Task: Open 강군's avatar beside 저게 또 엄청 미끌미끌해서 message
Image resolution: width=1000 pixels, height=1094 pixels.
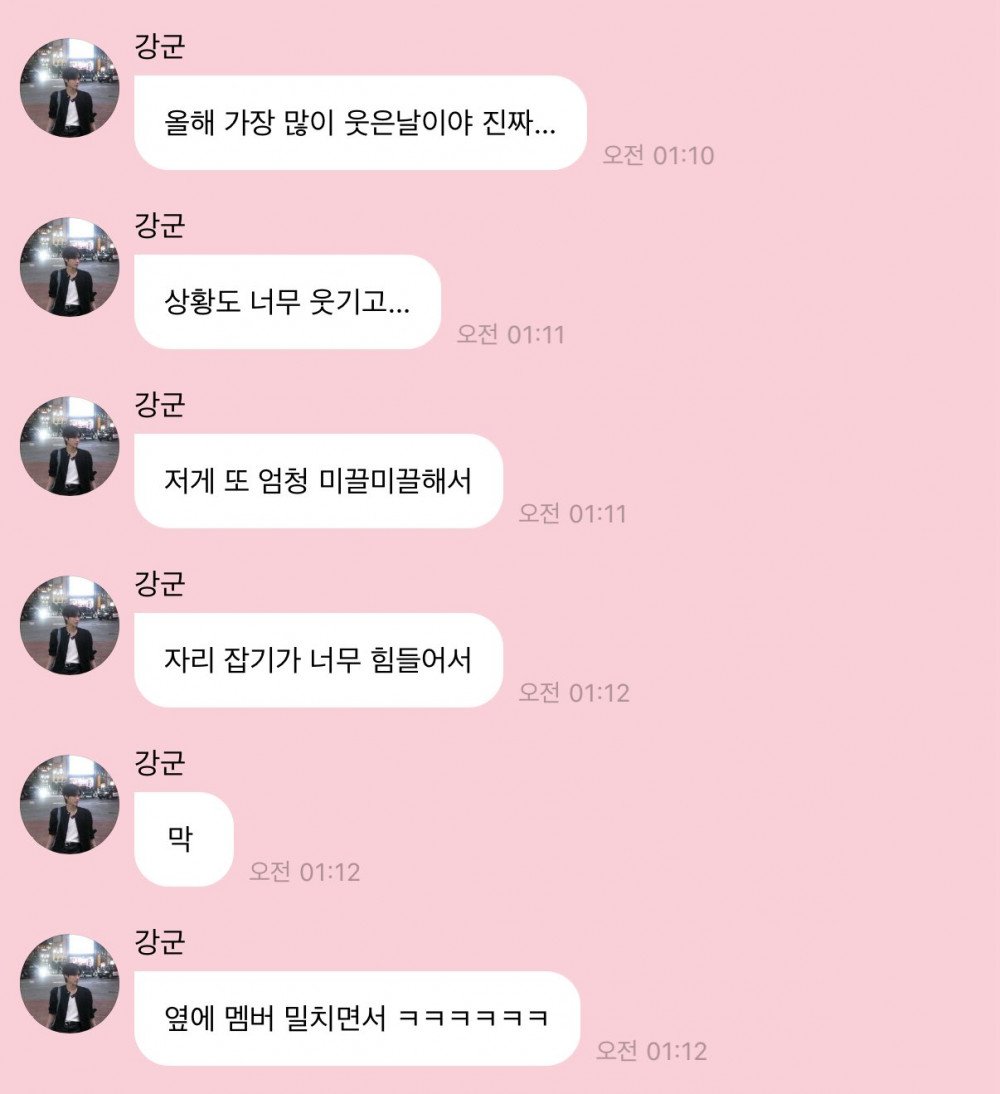Action: point(70,446)
